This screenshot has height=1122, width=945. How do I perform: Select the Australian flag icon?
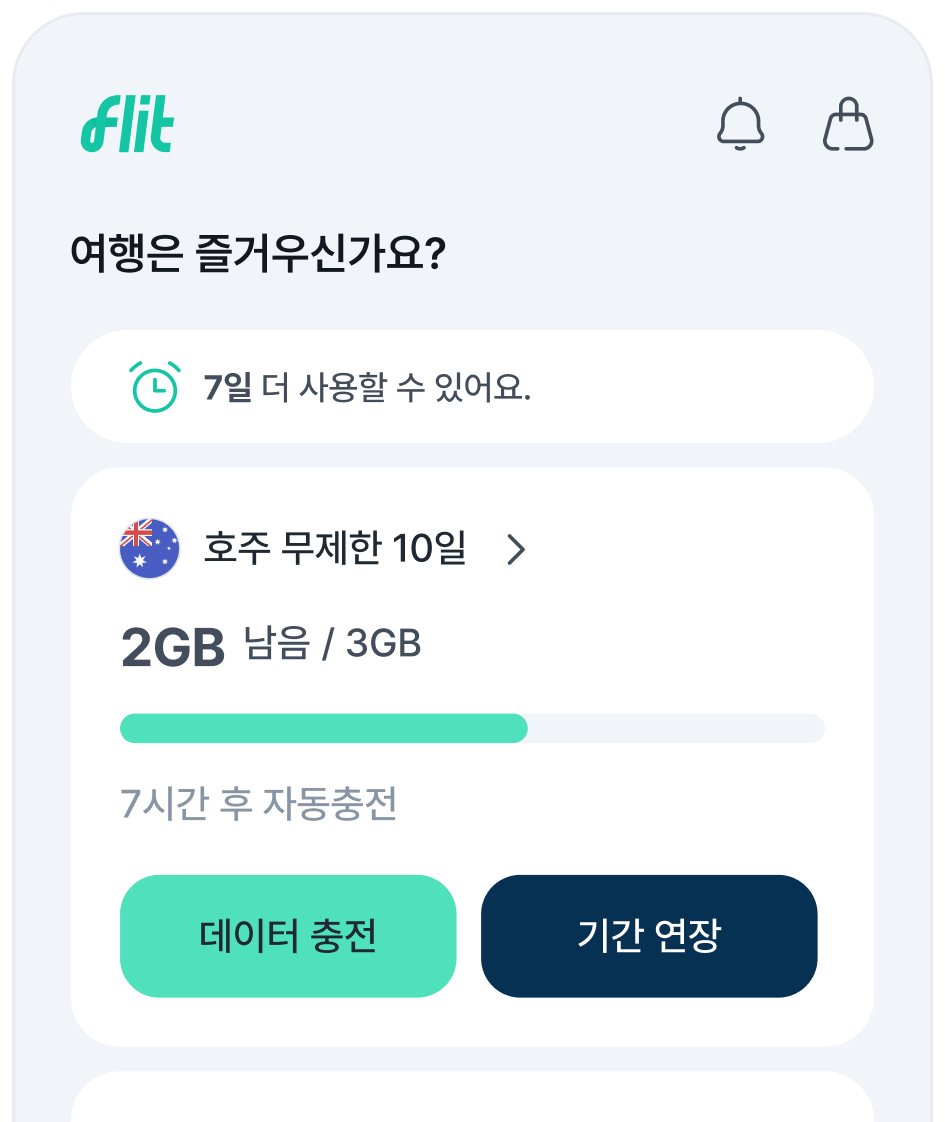click(147, 548)
